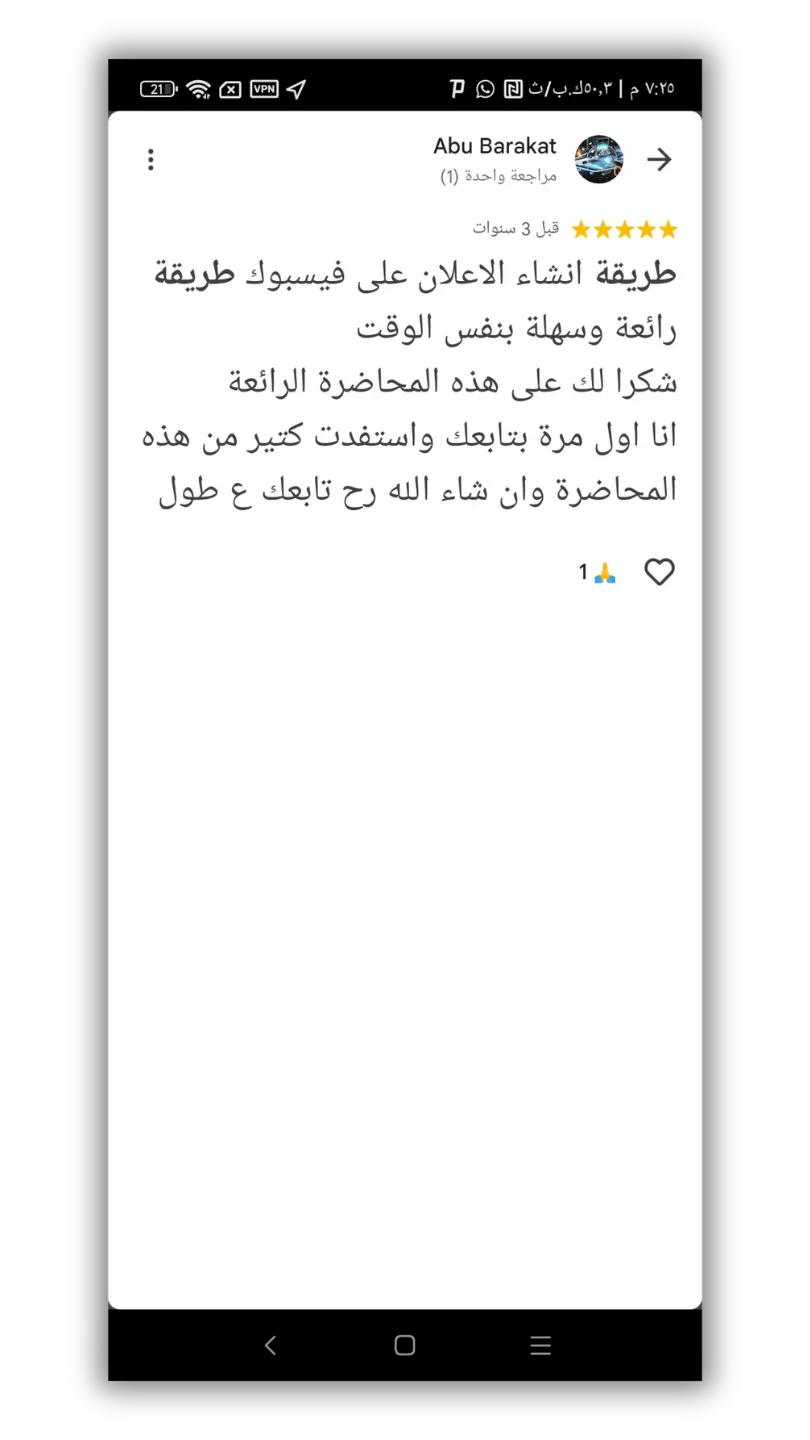The image size is (810, 1440).
Task: Open Abu Barakat's profile picture
Action: tap(599, 159)
